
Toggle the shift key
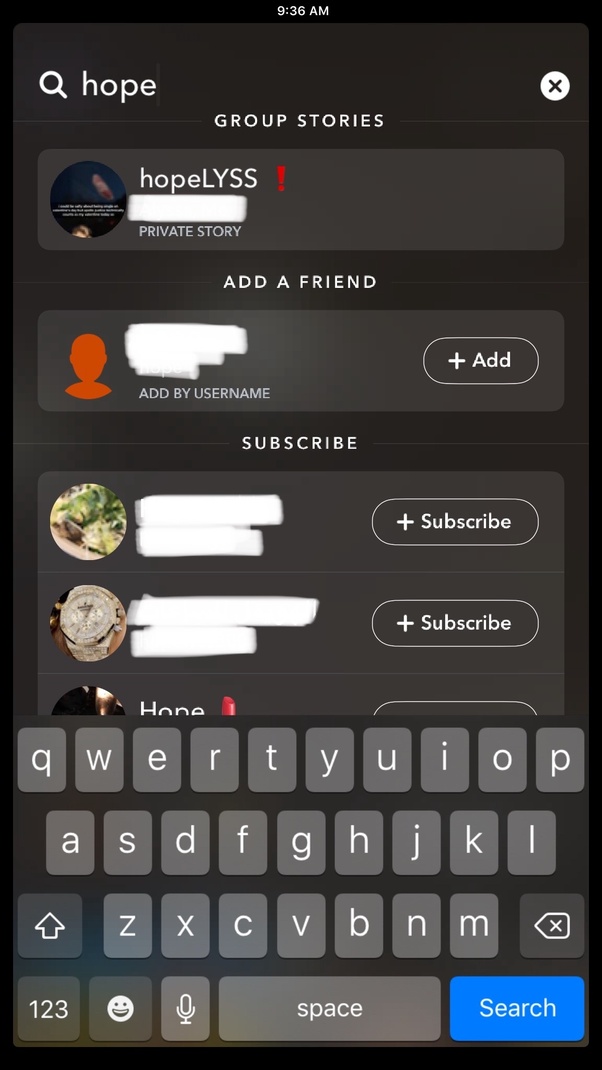(x=49, y=926)
